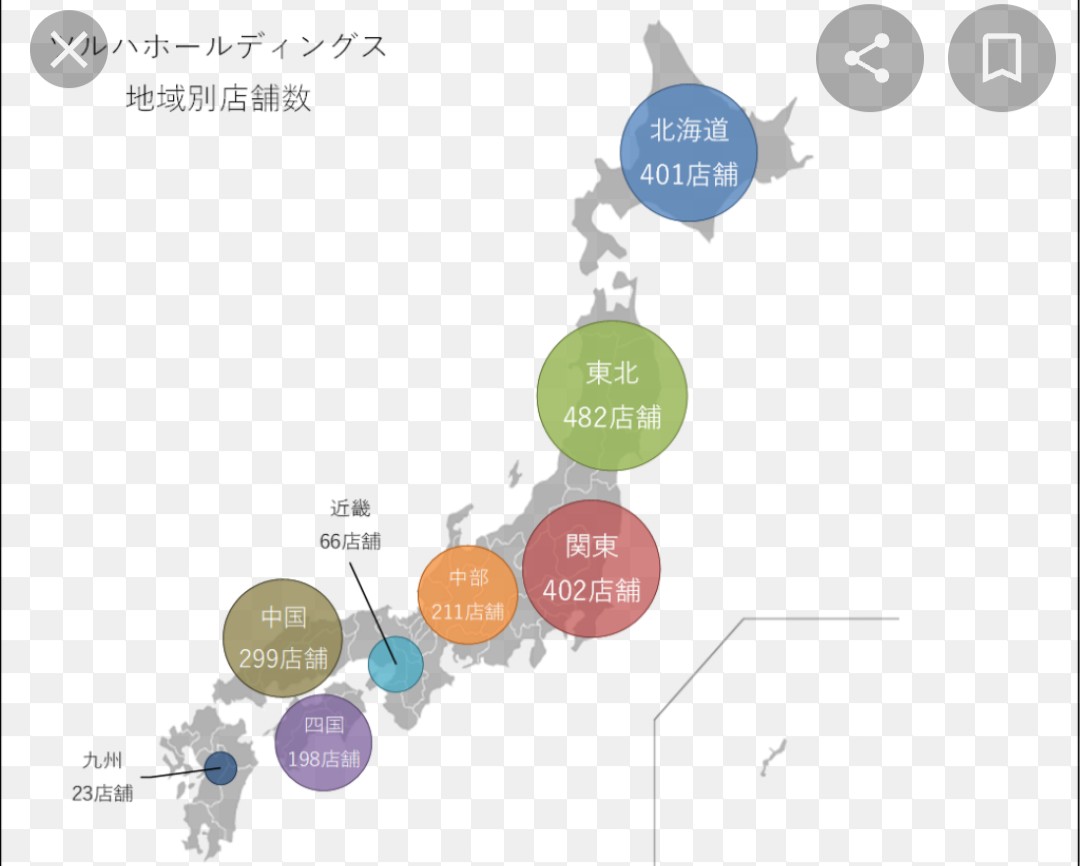The height and width of the screenshot is (866, 1080).
Task: Bookmark this image
Action: click(1001, 57)
